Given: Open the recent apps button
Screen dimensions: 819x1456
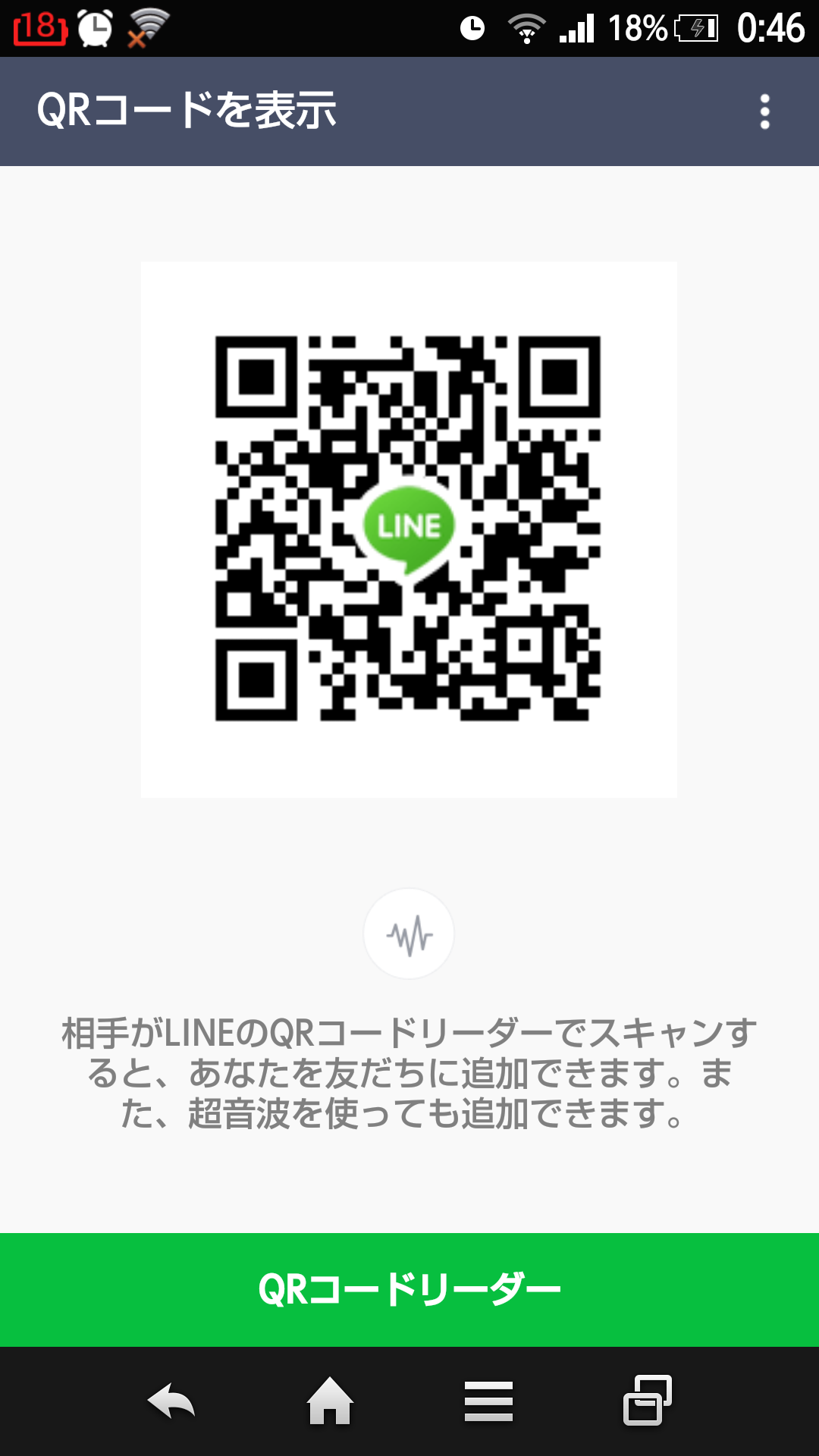Looking at the screenshot, I should pos(647,1400).
